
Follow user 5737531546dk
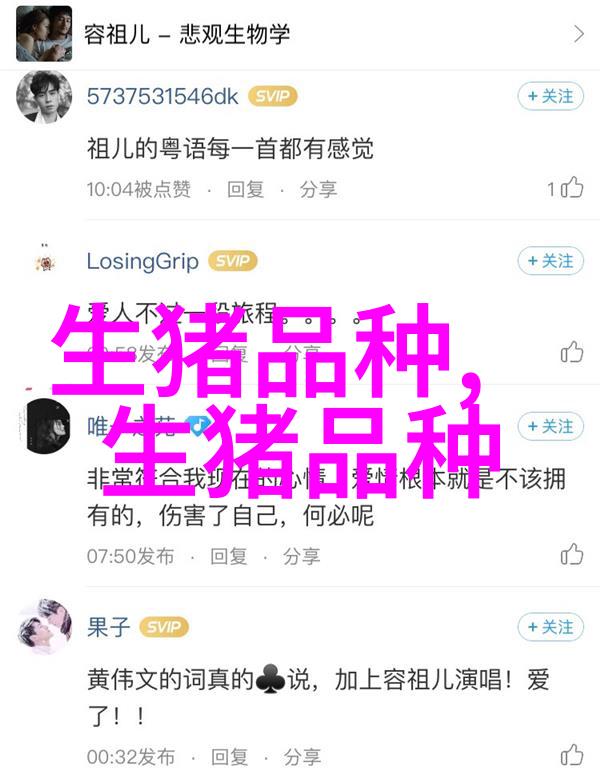(549, 96)
